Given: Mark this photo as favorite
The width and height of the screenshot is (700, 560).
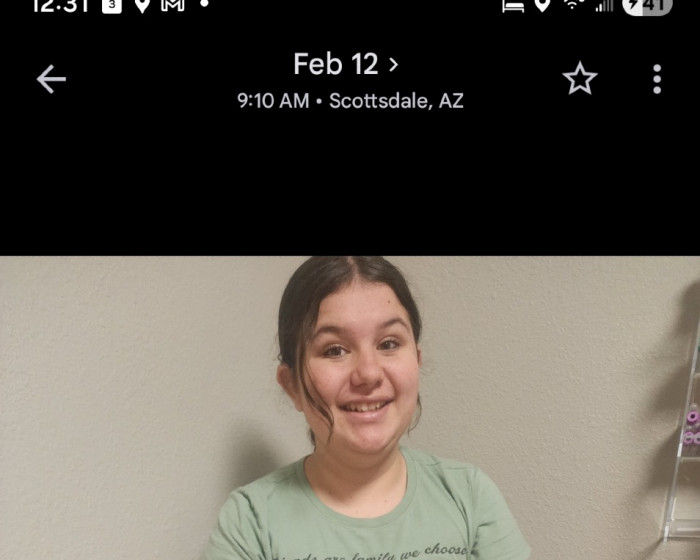Looking at the screenshot, I should click(x=580, y=79).
